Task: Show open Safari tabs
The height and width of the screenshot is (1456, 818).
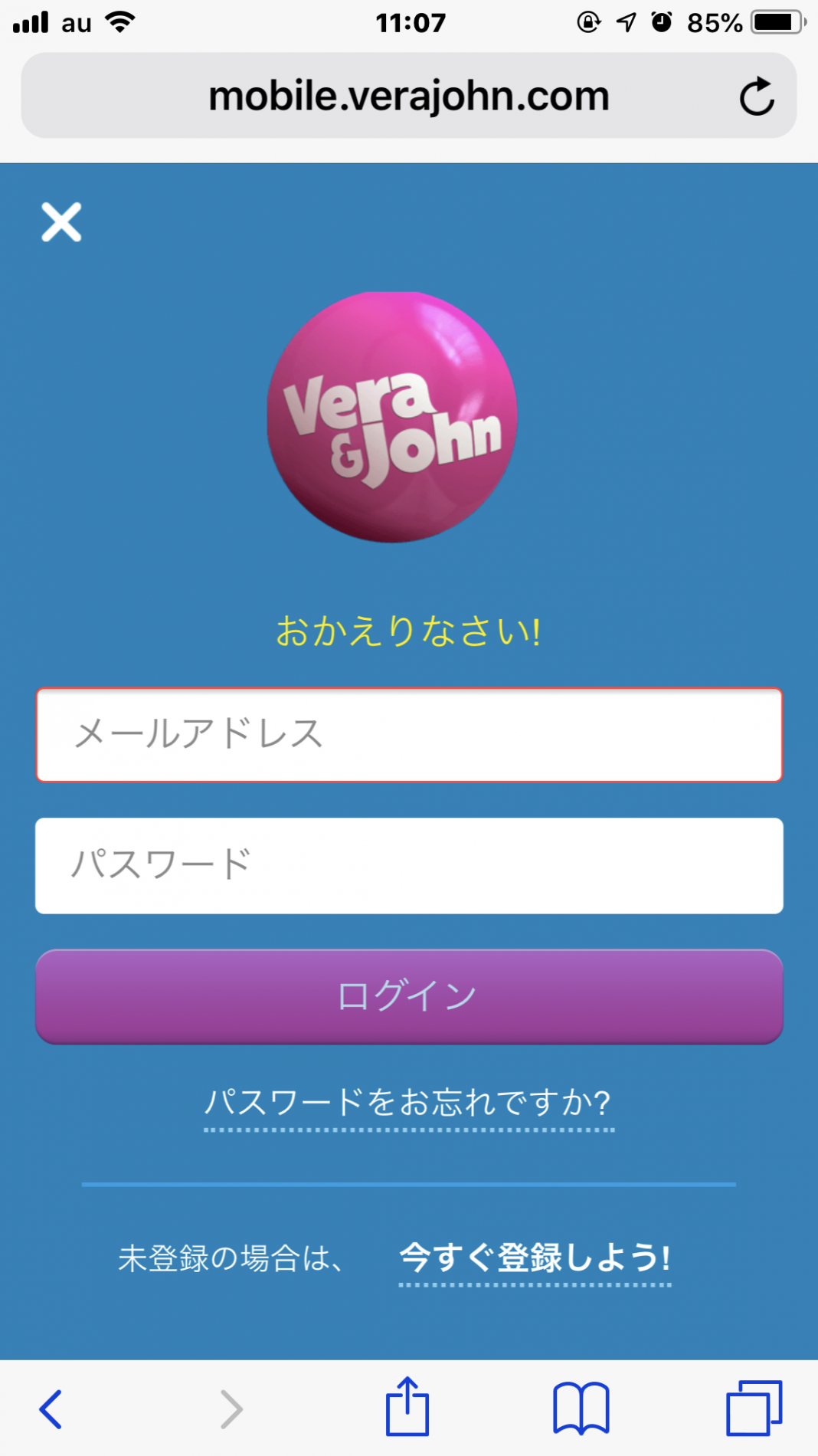Action: tap(754, 1408)
